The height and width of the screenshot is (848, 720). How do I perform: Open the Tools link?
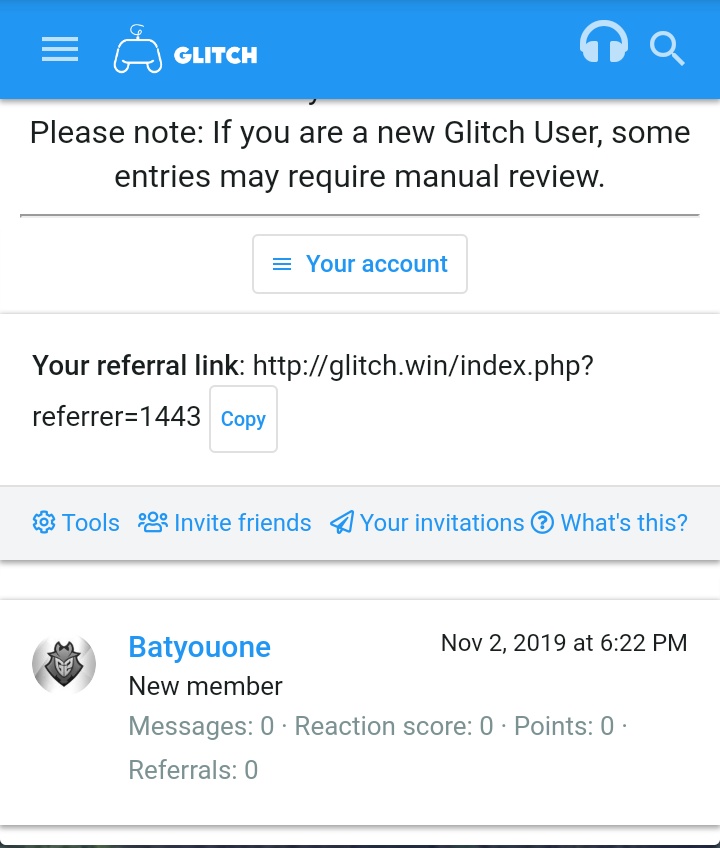(77, 523)
